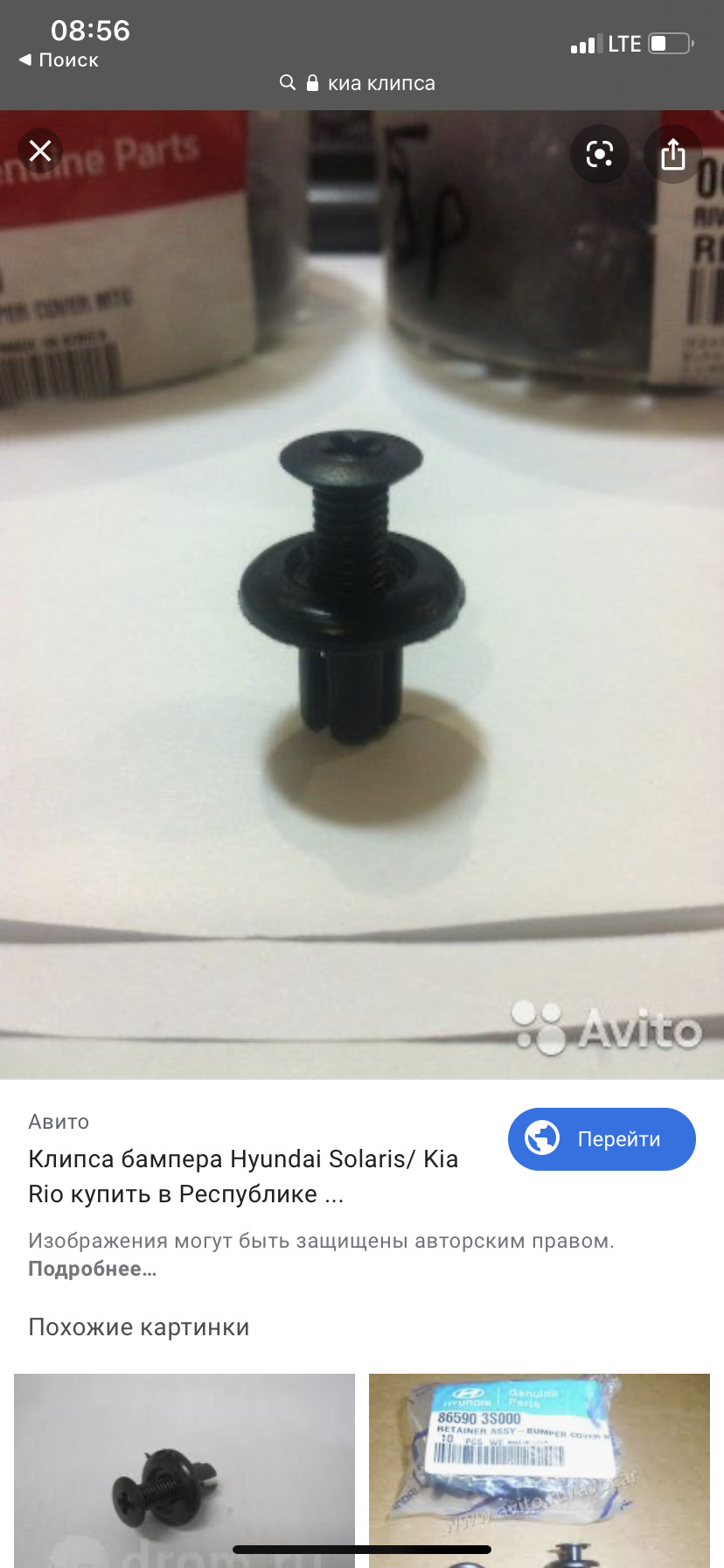Tap the Перейти button
The image size is (724, 1568).
pos(602,1139)
